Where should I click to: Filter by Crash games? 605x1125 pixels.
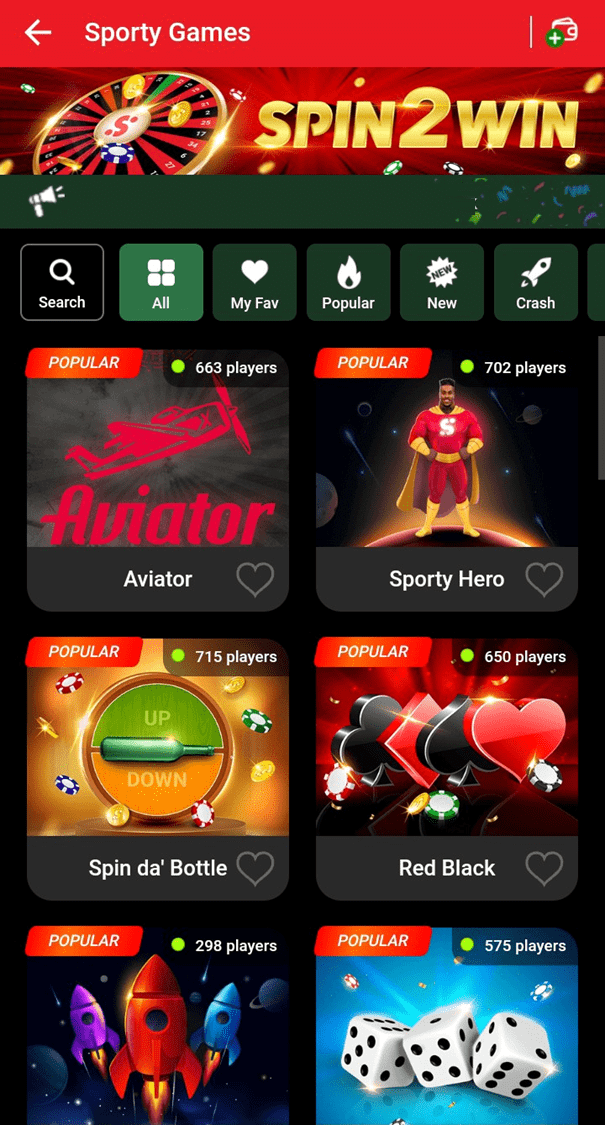click(x=535, y=282)
